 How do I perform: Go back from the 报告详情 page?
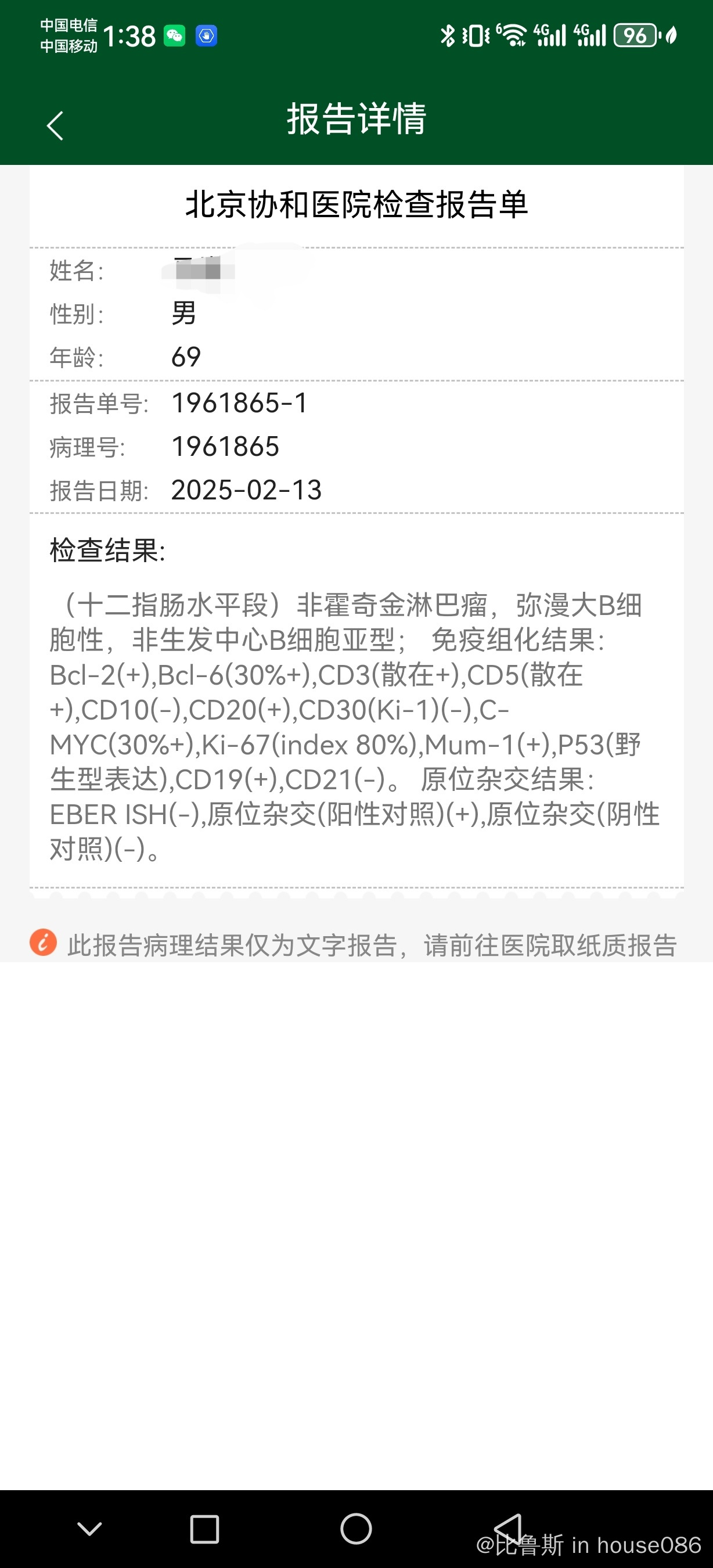point(55,126)
